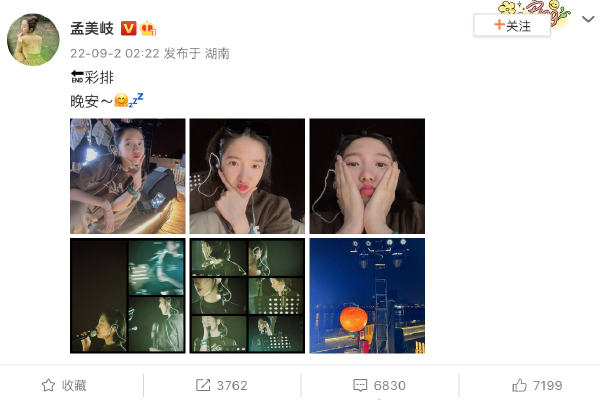
Task: View the second selfie with hand on chin
Action: pos(247,176)
